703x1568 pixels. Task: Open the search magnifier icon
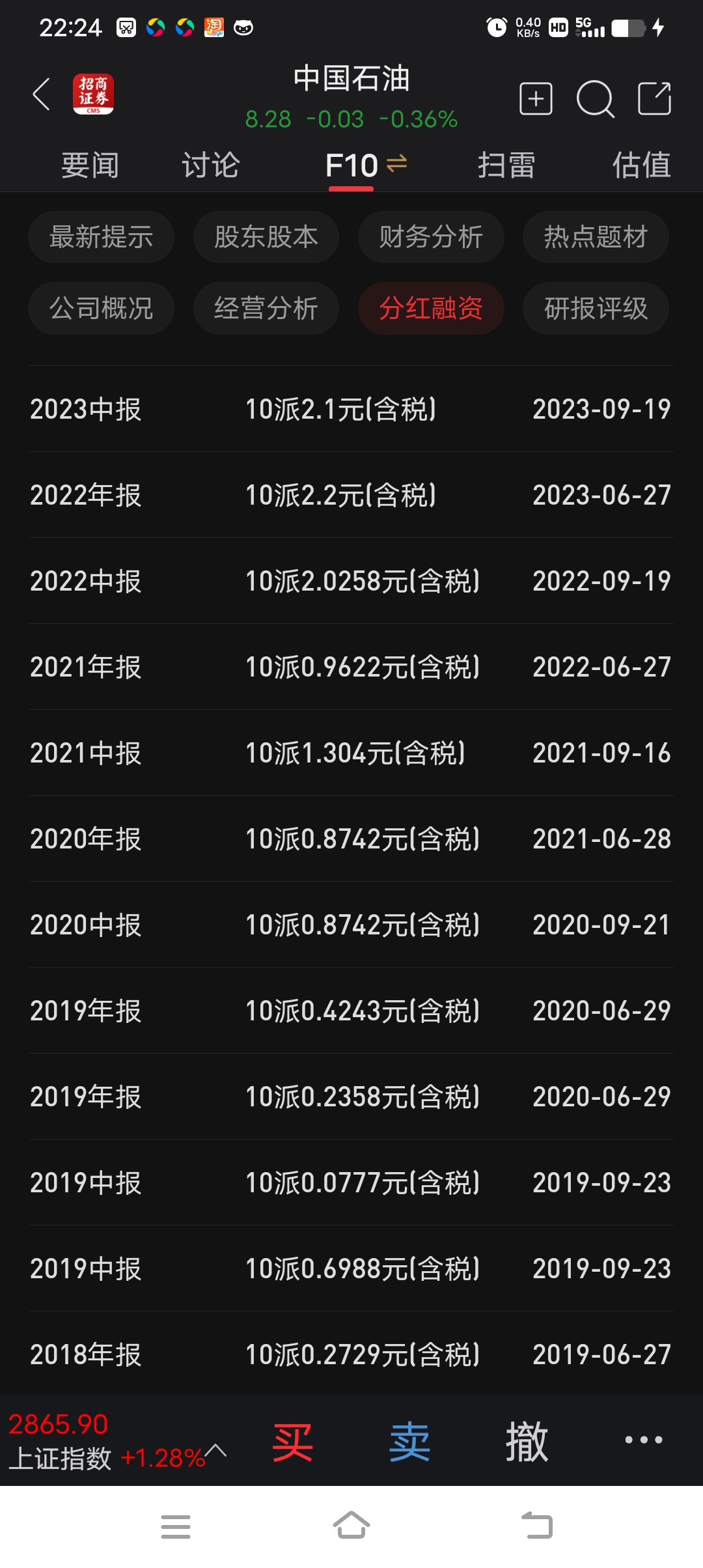point(595,99)
